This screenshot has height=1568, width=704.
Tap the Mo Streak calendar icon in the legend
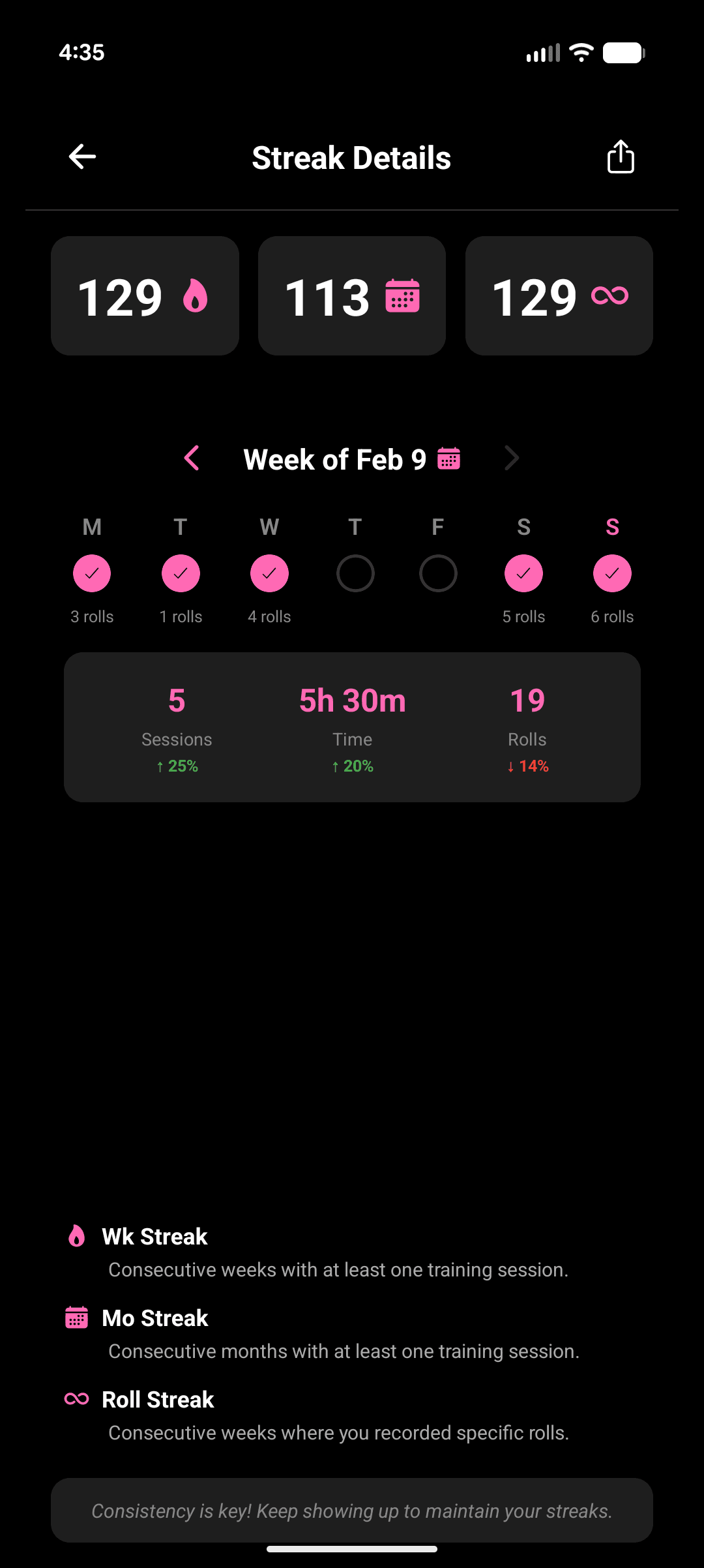[78, 1317]
